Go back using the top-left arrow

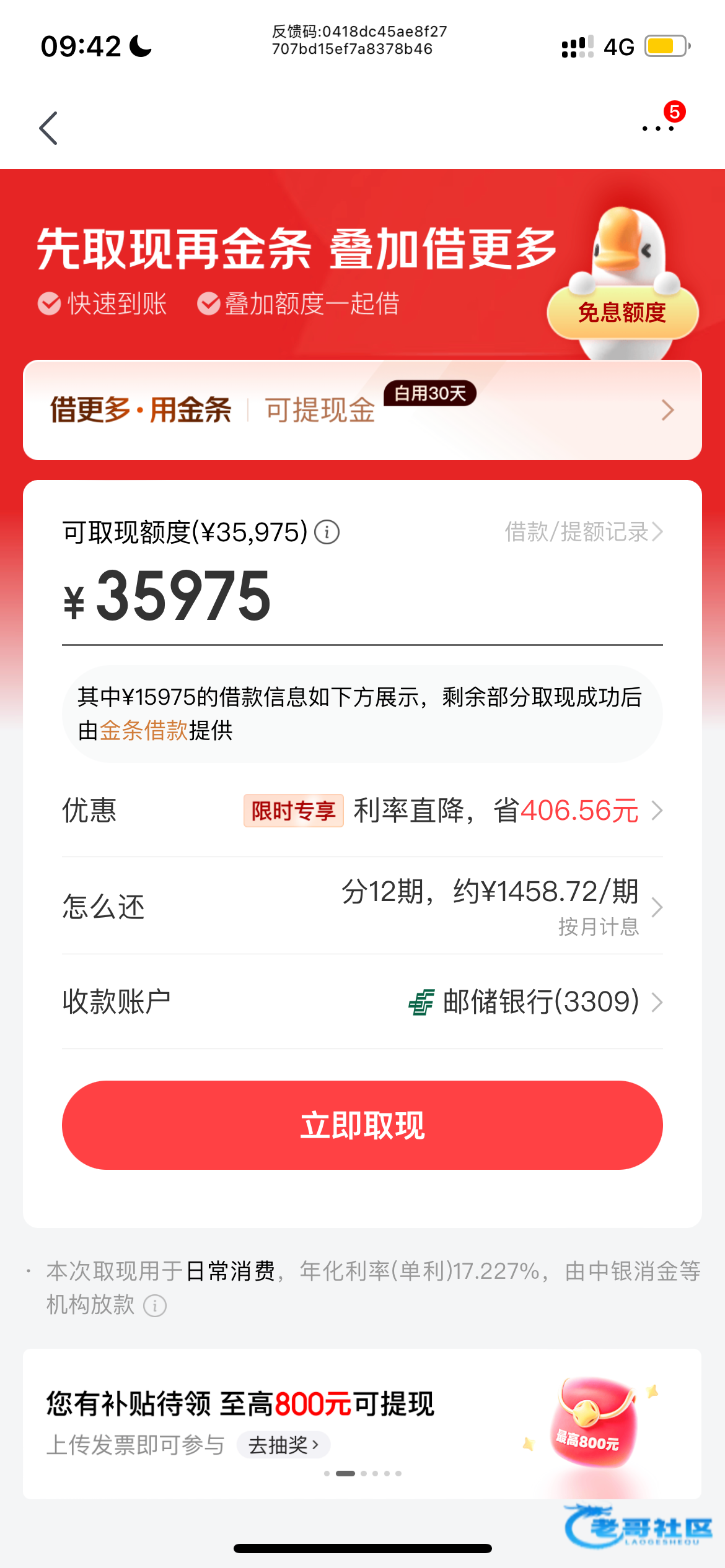[x=48, y=128]
